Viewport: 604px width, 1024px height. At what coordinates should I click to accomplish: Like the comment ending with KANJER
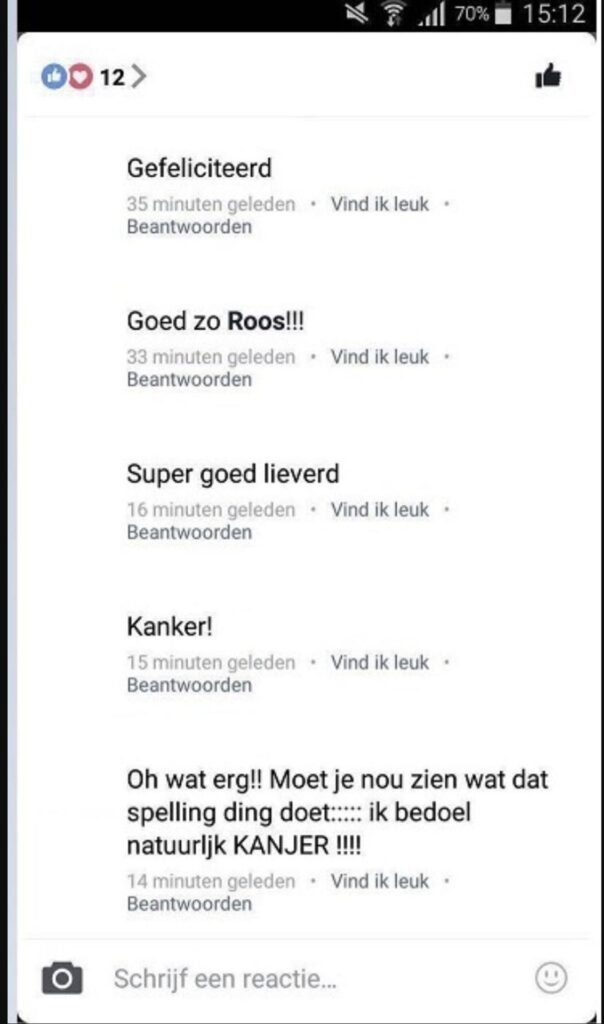tap(379, 882)
